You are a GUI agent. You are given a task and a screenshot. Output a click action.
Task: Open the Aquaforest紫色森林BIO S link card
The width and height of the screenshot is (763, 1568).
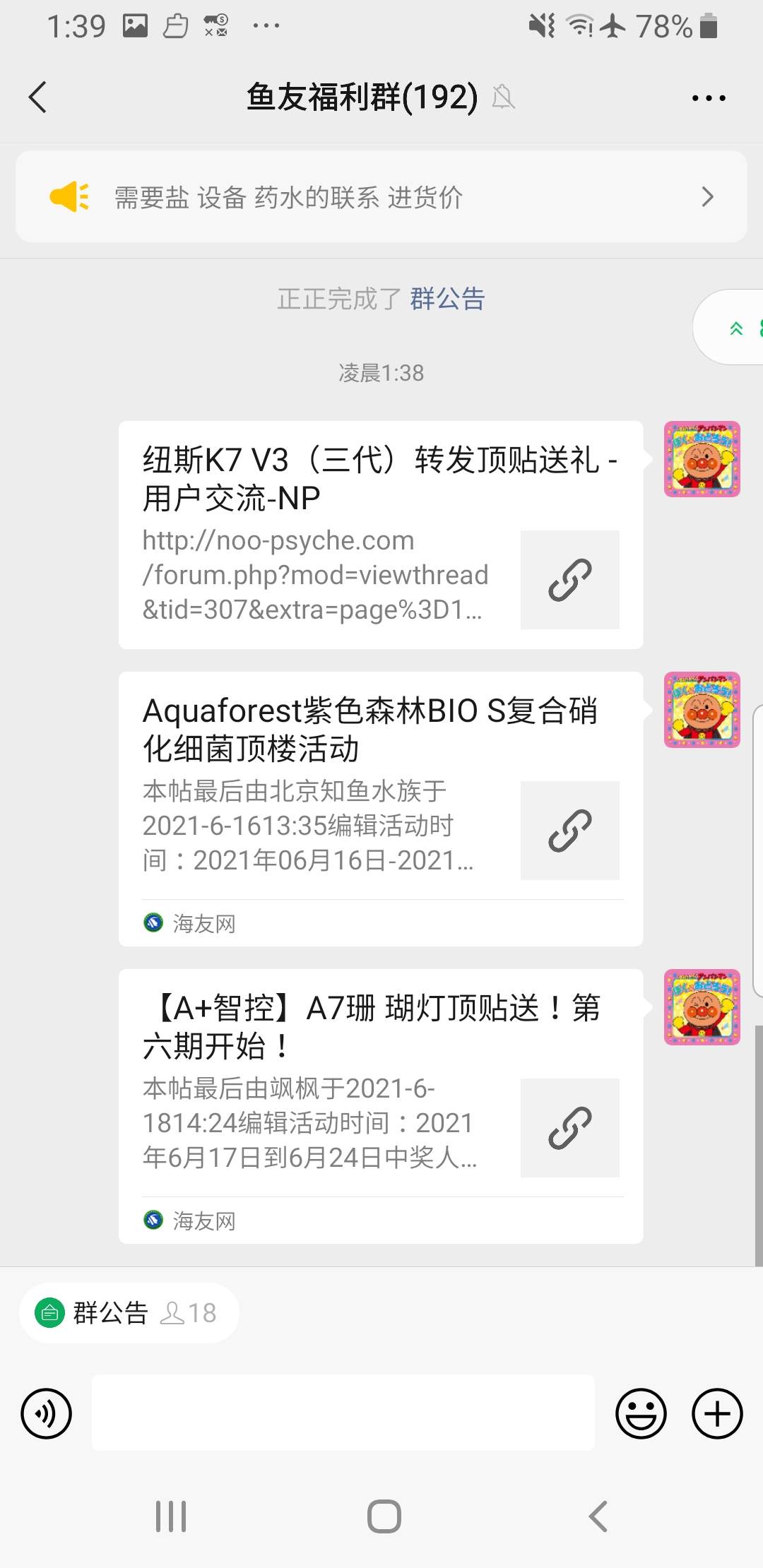tap(380, 808)
